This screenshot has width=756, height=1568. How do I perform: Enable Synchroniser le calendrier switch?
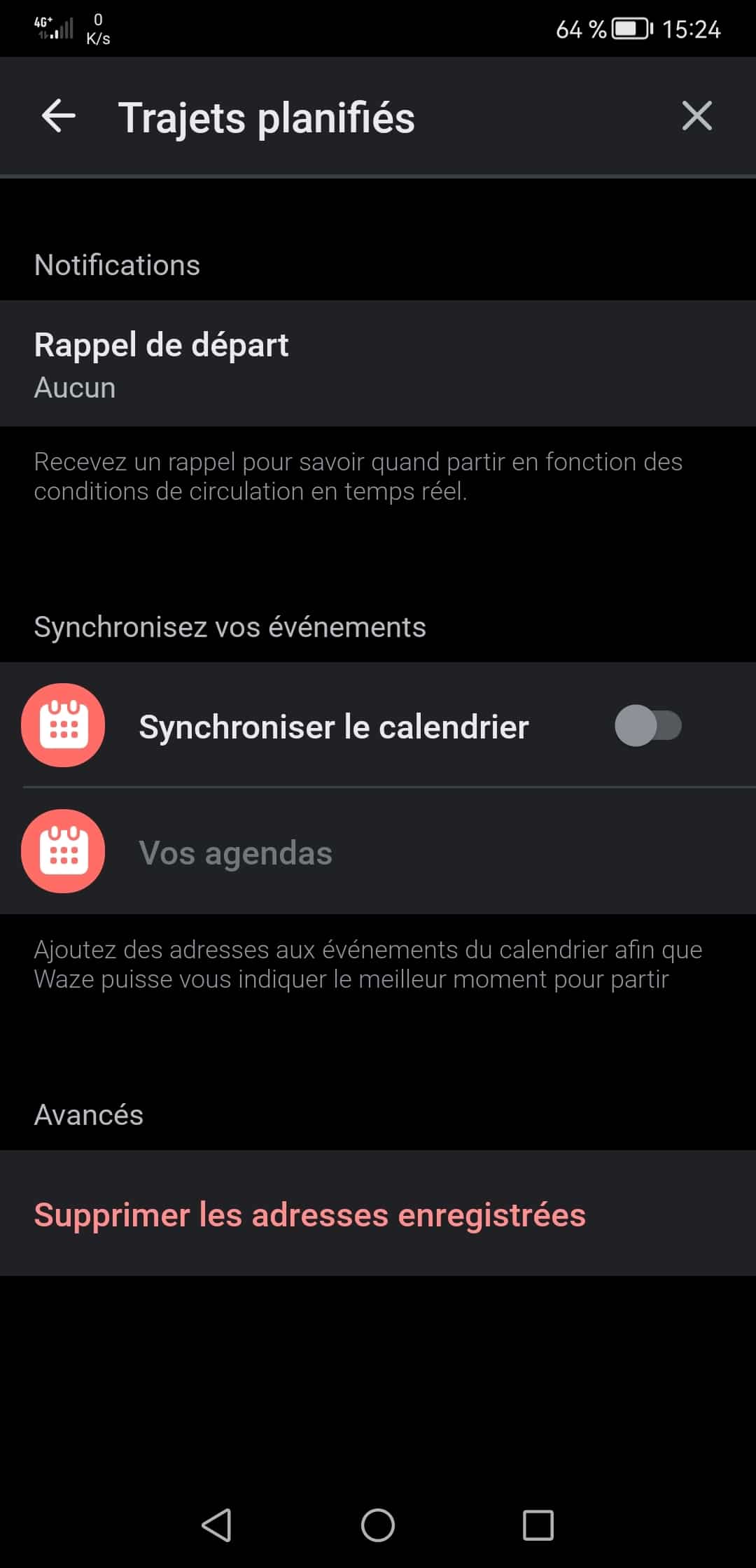[x=647, y=726]
